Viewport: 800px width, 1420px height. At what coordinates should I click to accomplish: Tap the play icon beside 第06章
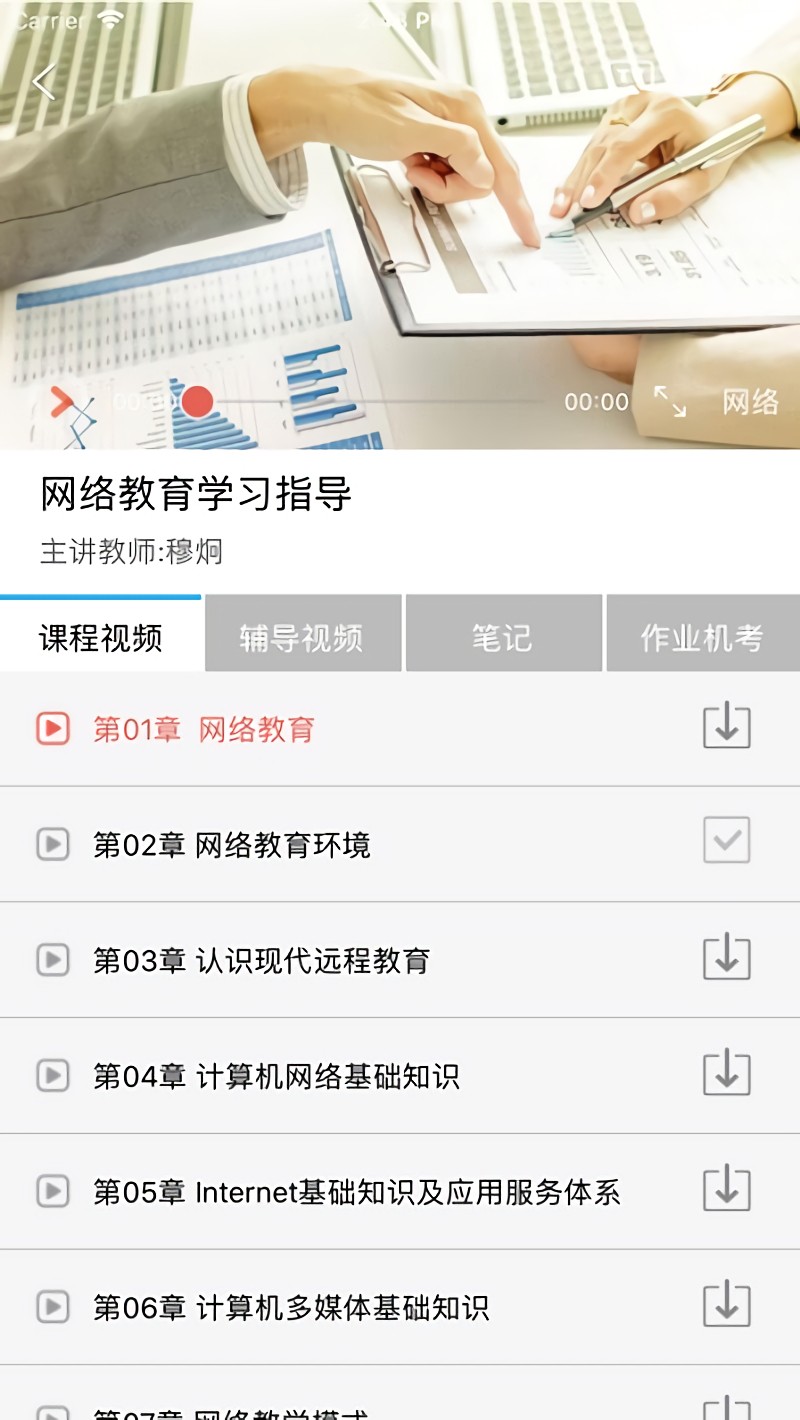(x=52, y=1307)
